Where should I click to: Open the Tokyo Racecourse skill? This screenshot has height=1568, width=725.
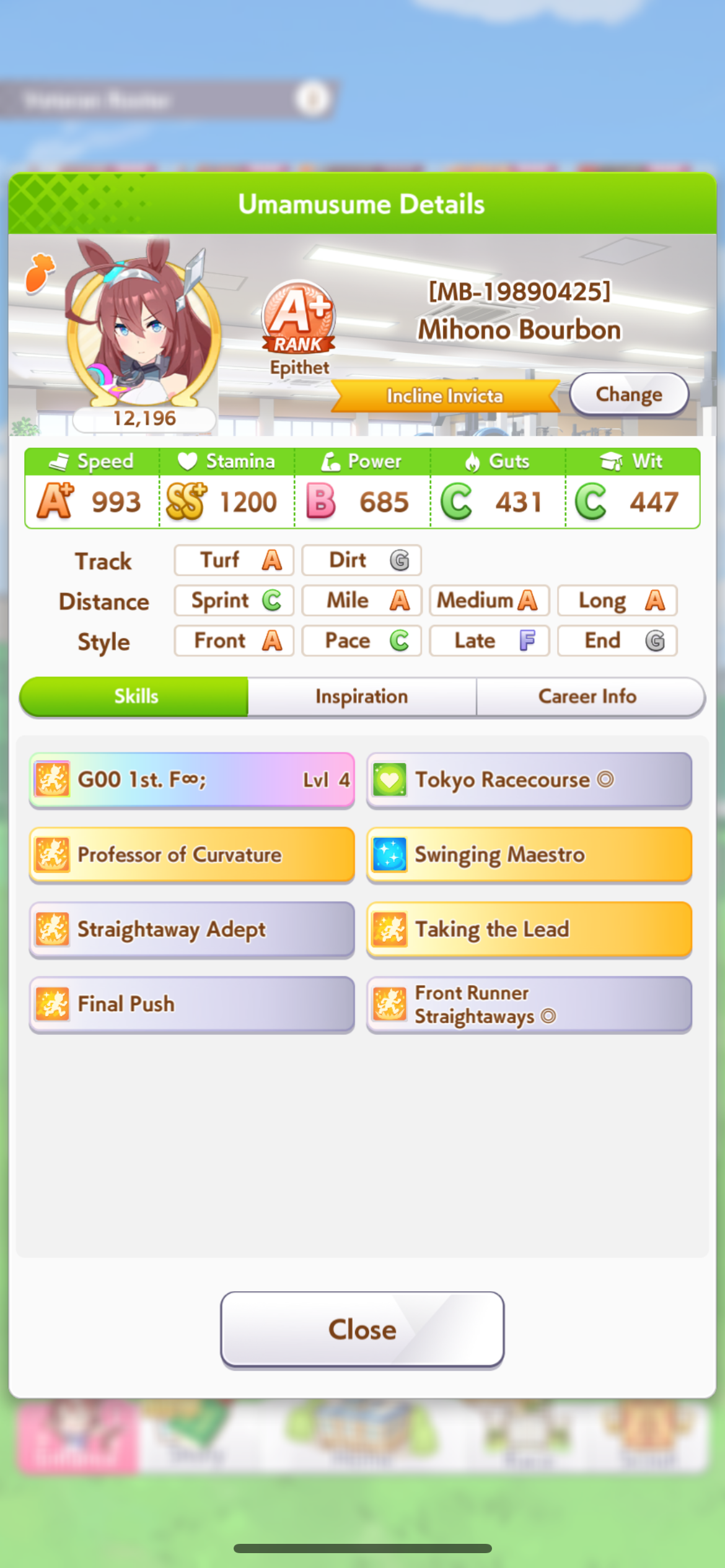pos(529,780)
